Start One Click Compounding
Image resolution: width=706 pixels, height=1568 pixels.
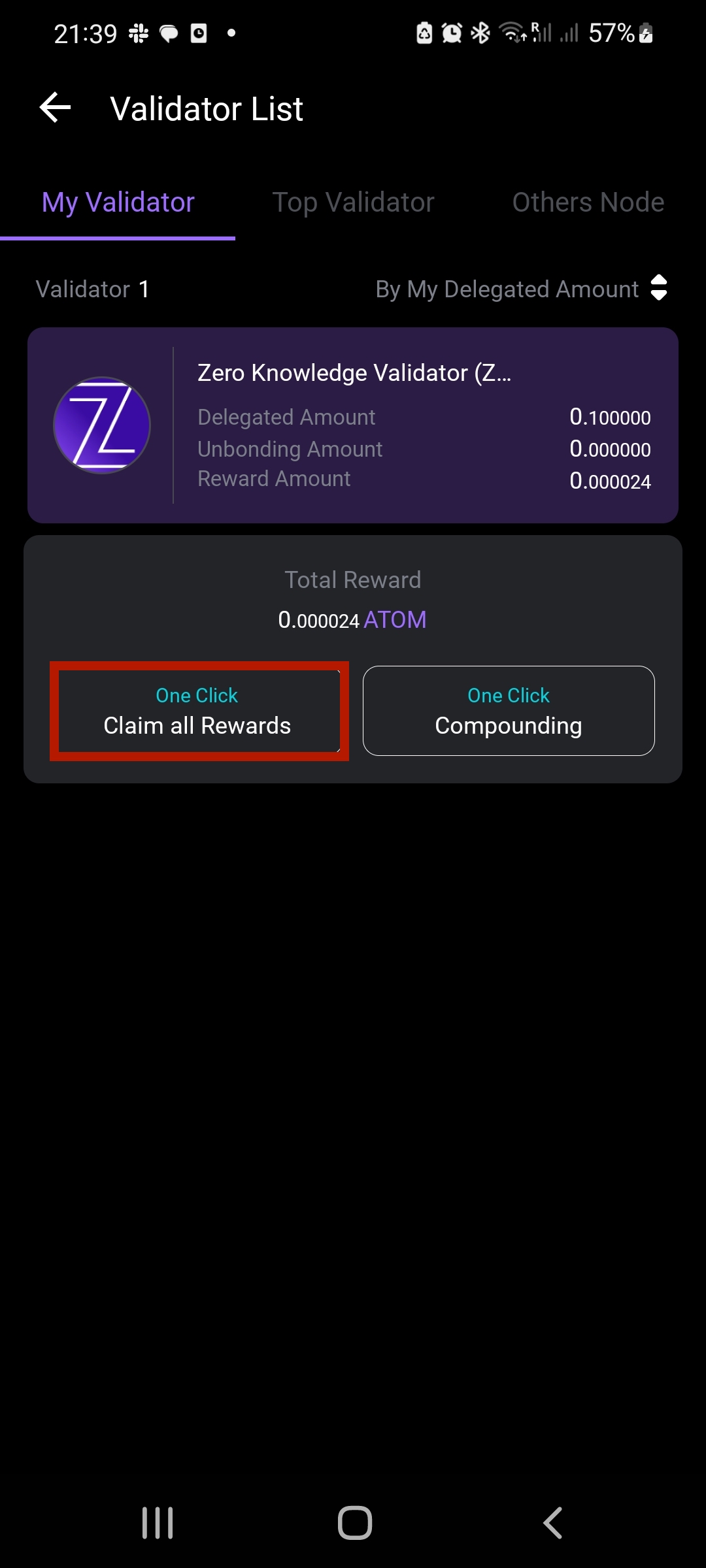509,711
